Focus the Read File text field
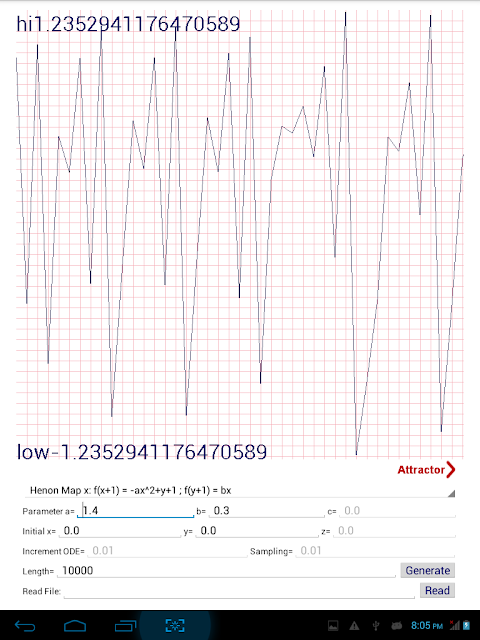 [x=239, y=591]
